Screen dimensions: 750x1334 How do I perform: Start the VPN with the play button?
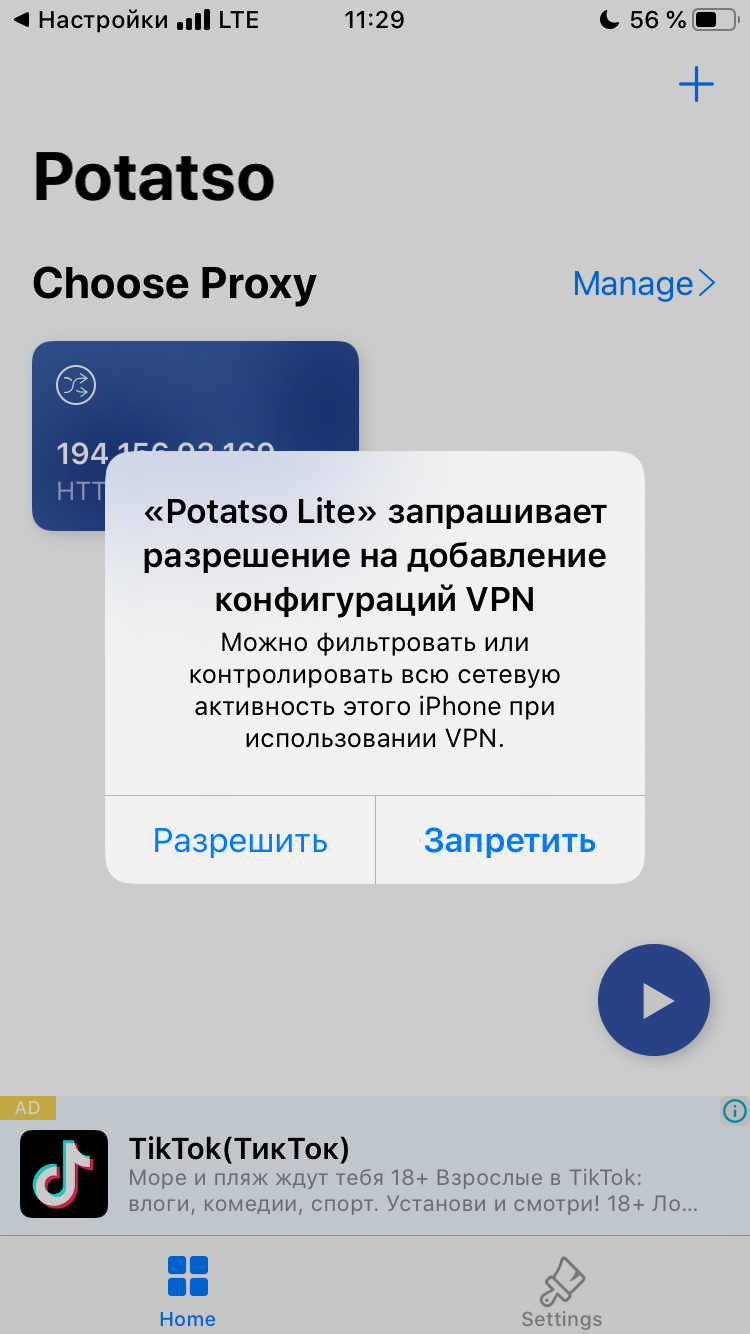click(654, 999)
